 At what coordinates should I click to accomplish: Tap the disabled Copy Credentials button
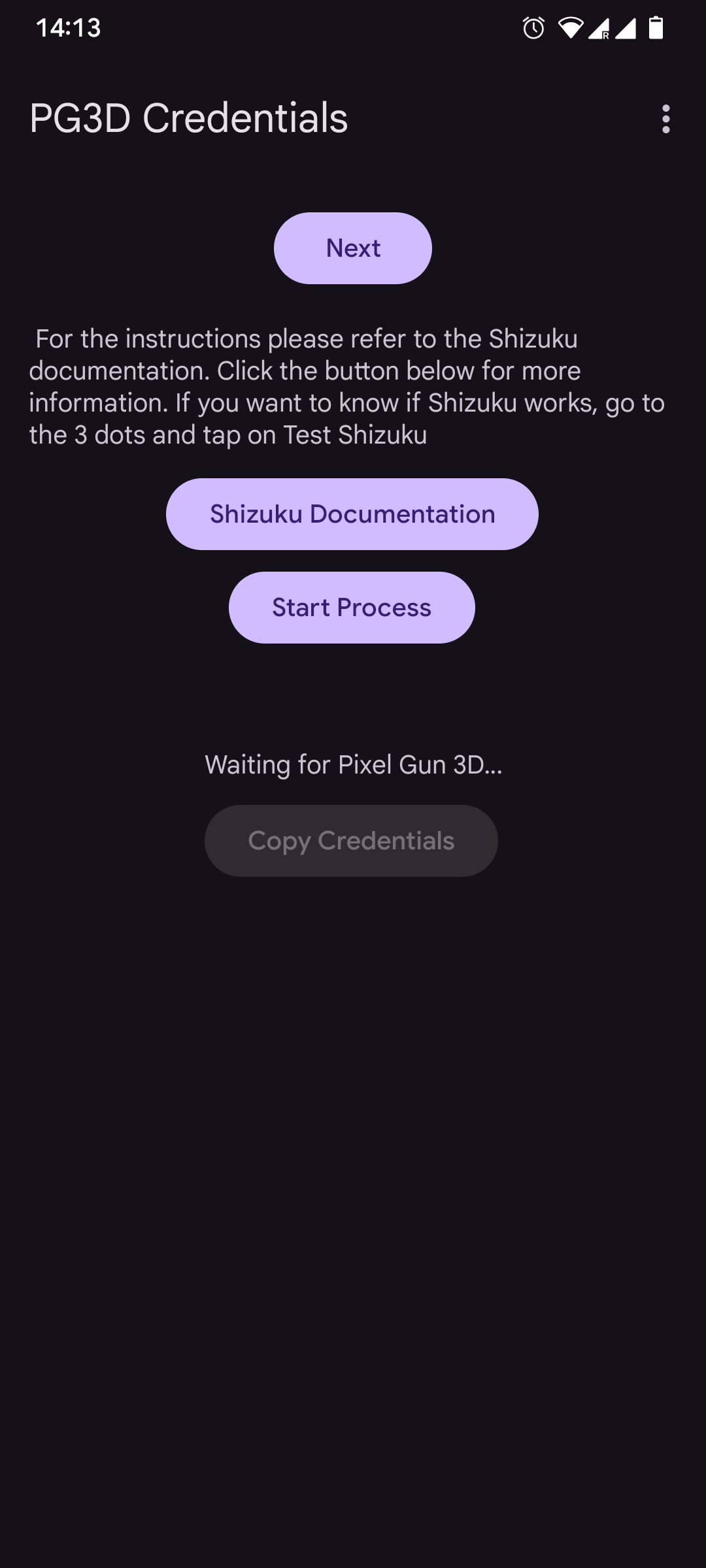coord(351,840)
